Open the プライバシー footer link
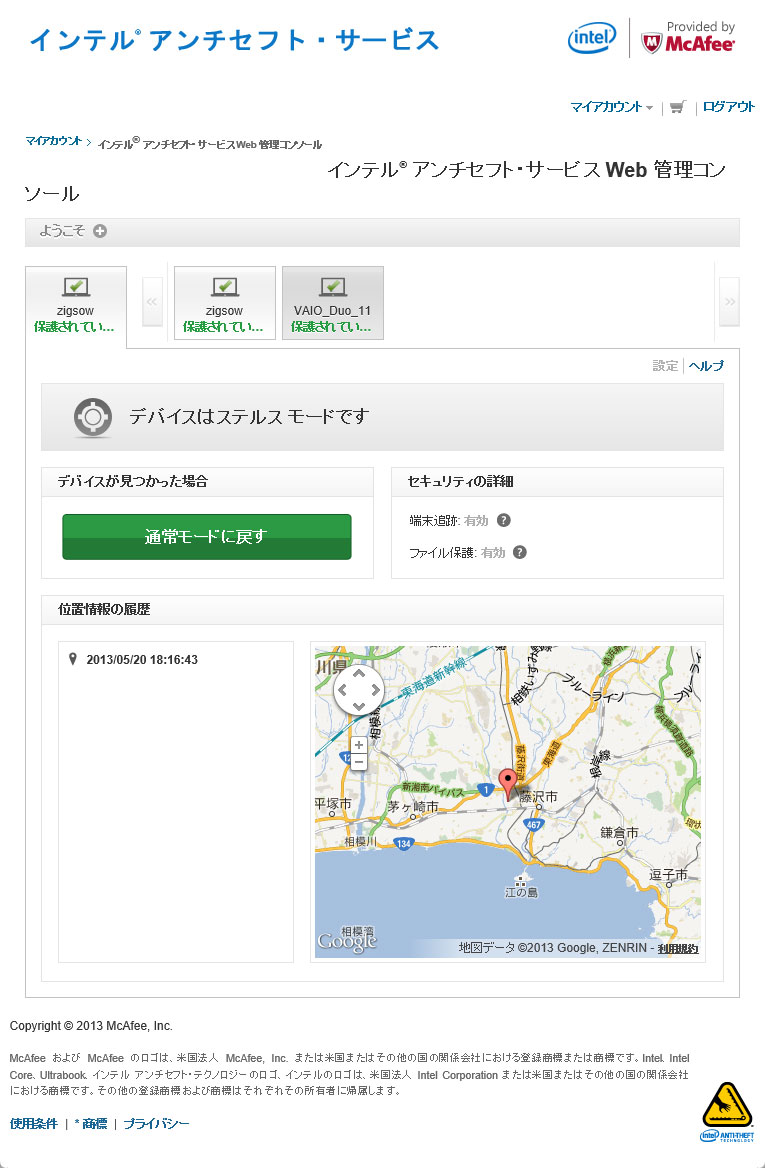 click(156, 1124)
